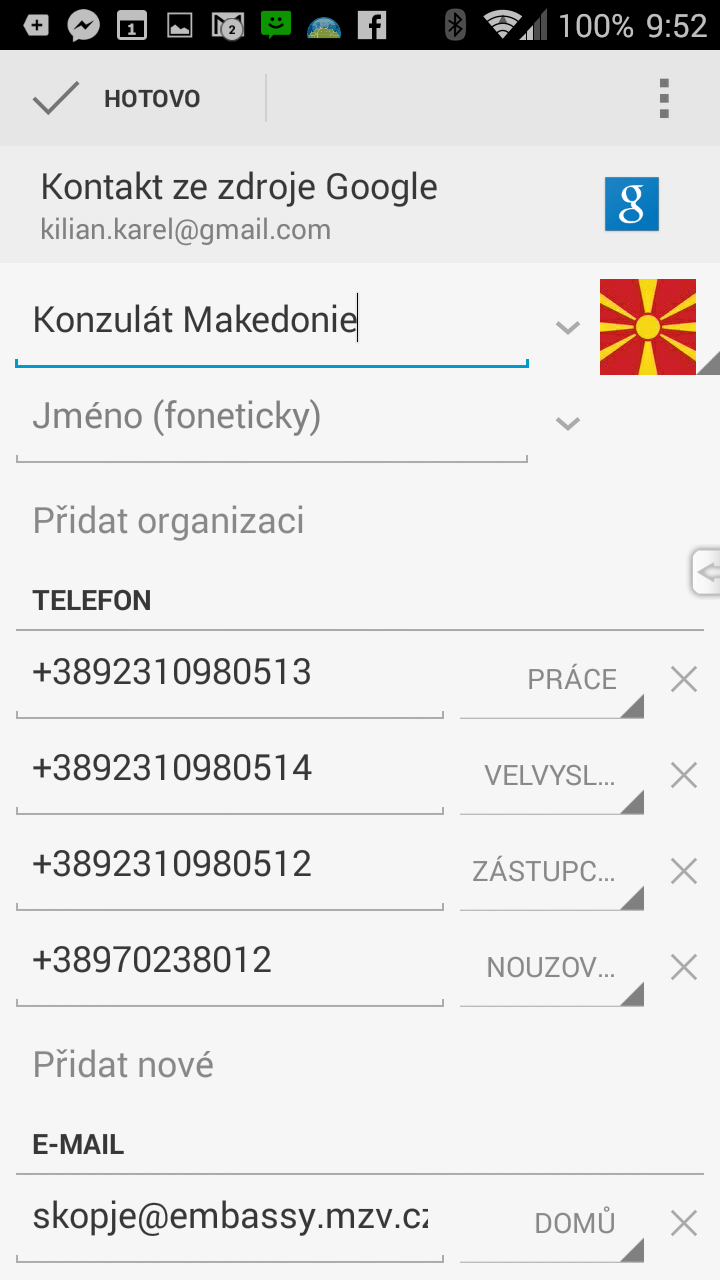Screen dimensions: 720x1280
Task: Expand the phonetic name fields
Action: 568,423
